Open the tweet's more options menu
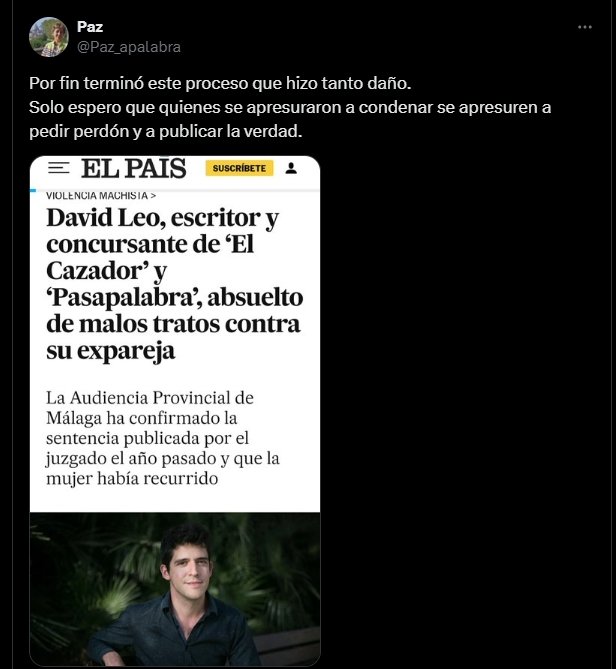Image resolution: width=616 pixels, height=669 pixels. 585,27
